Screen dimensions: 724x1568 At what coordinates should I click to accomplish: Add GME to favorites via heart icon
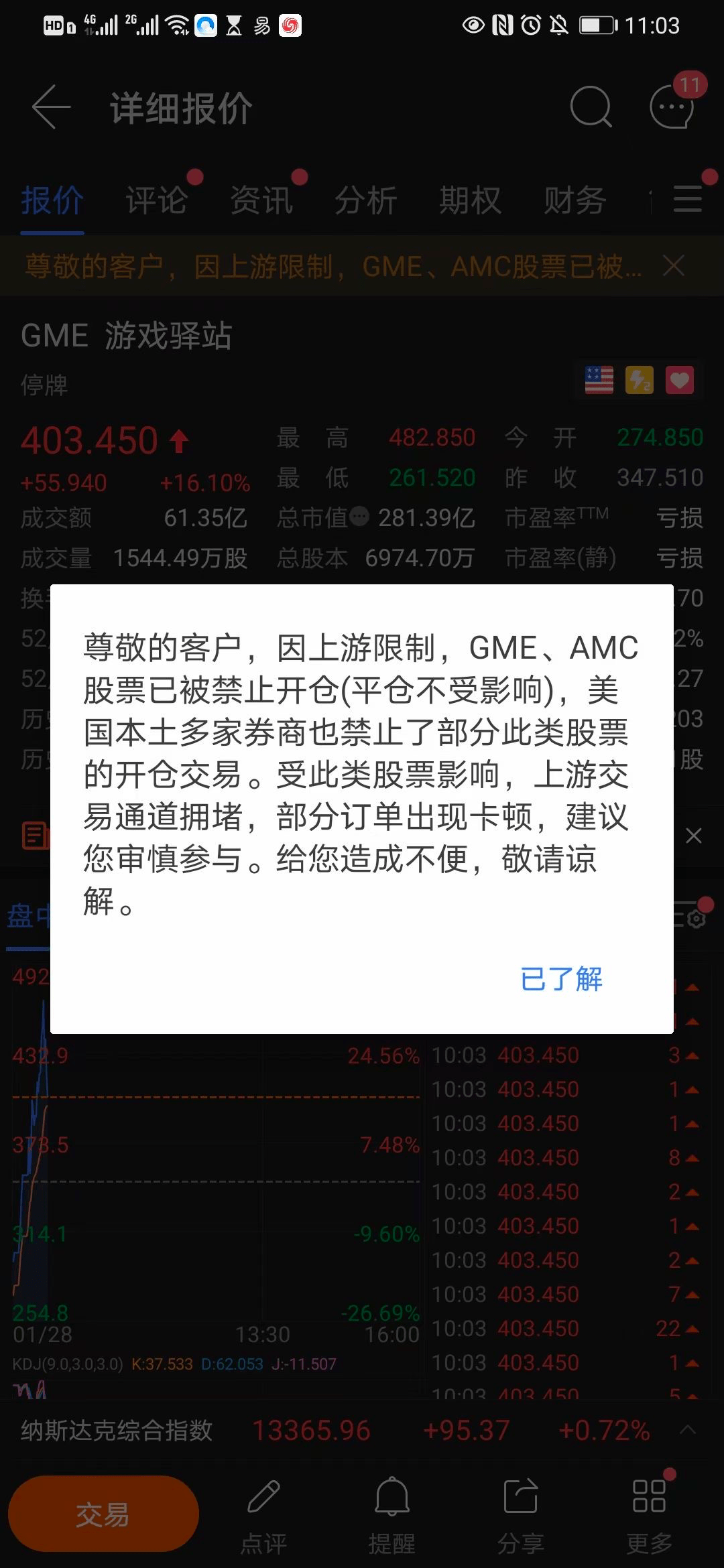pyautogui.click(x=679, y=380)
